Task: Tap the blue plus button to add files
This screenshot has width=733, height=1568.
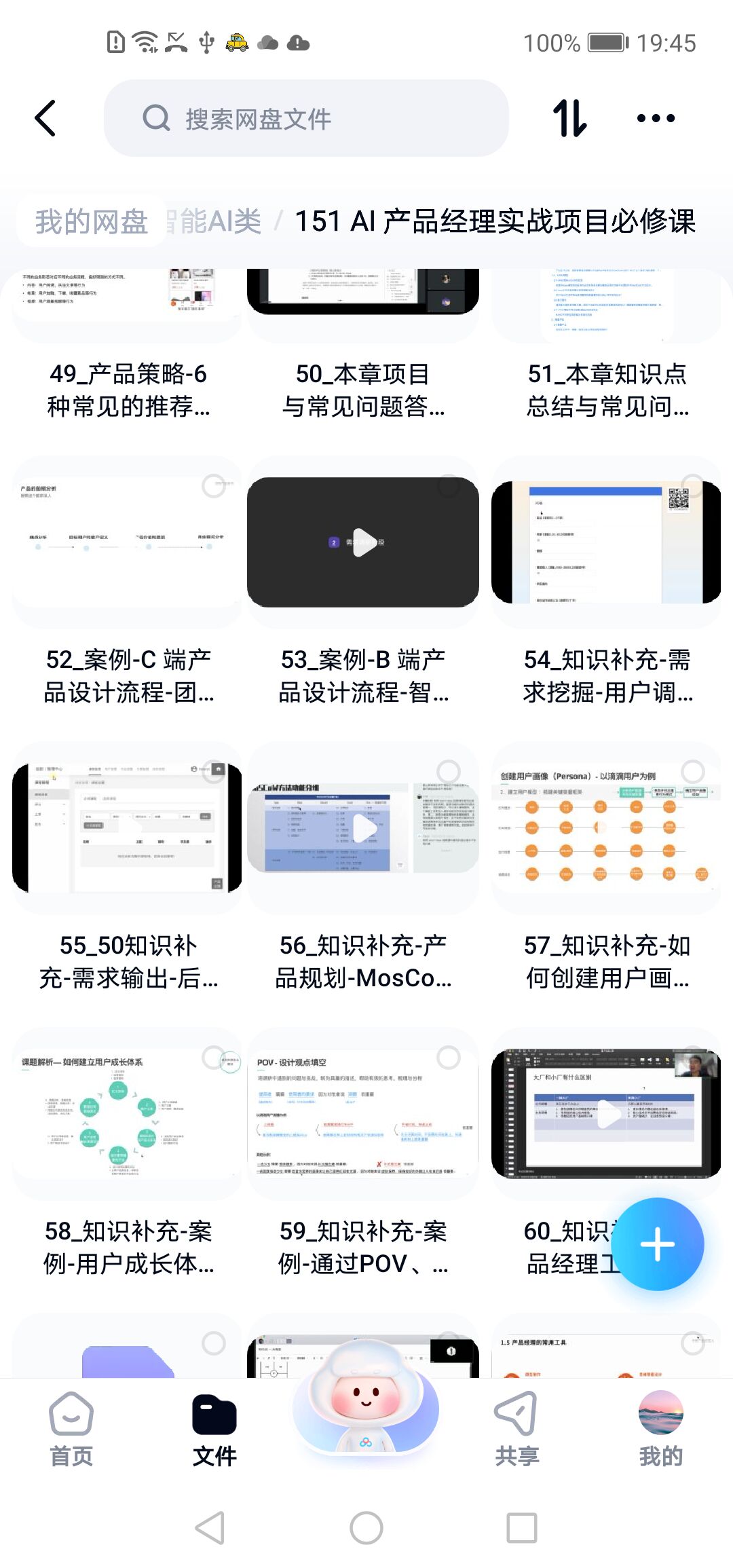Action: point(657,1244)
